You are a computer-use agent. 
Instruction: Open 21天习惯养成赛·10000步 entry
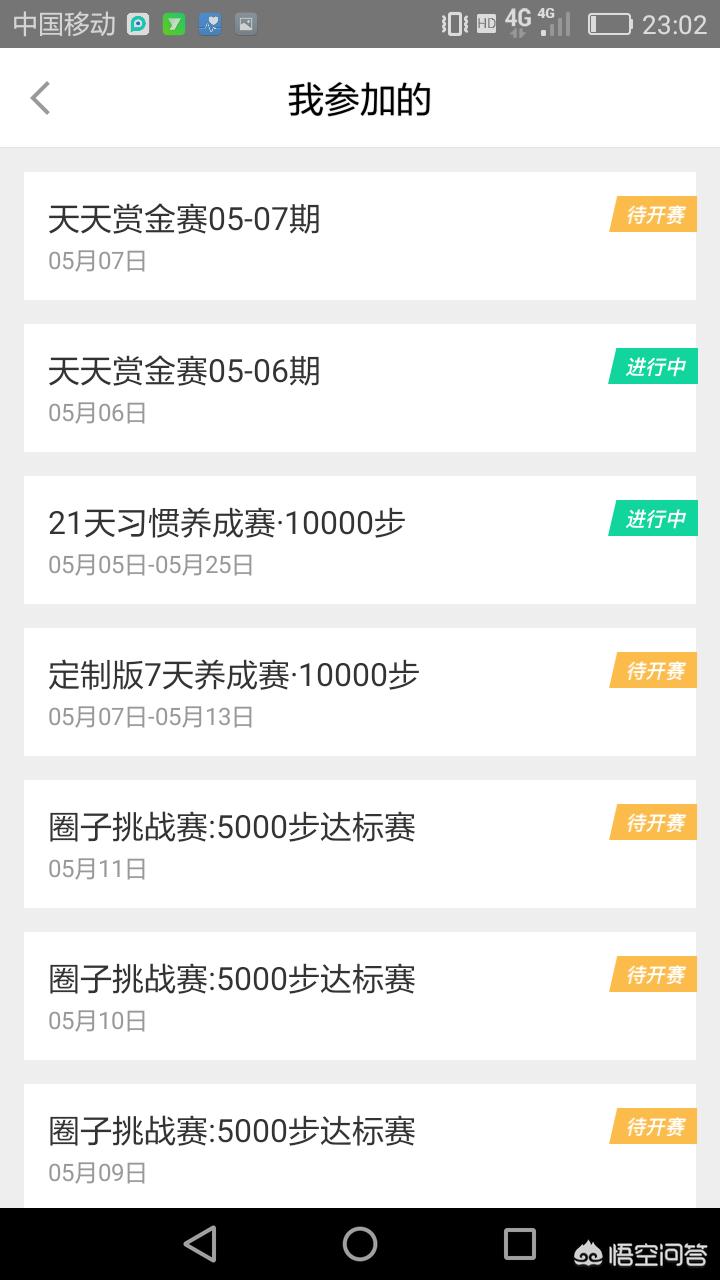tap(360, 540)
